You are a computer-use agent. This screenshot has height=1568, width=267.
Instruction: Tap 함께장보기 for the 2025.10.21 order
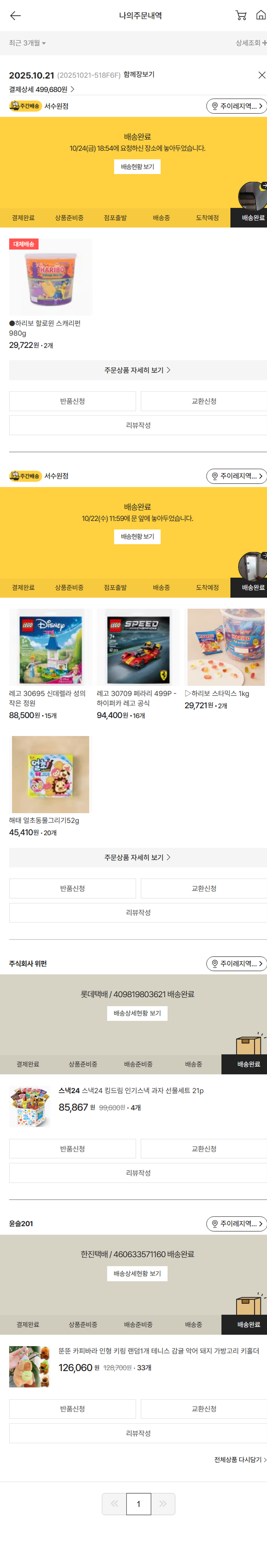click(x=139, y=75)
